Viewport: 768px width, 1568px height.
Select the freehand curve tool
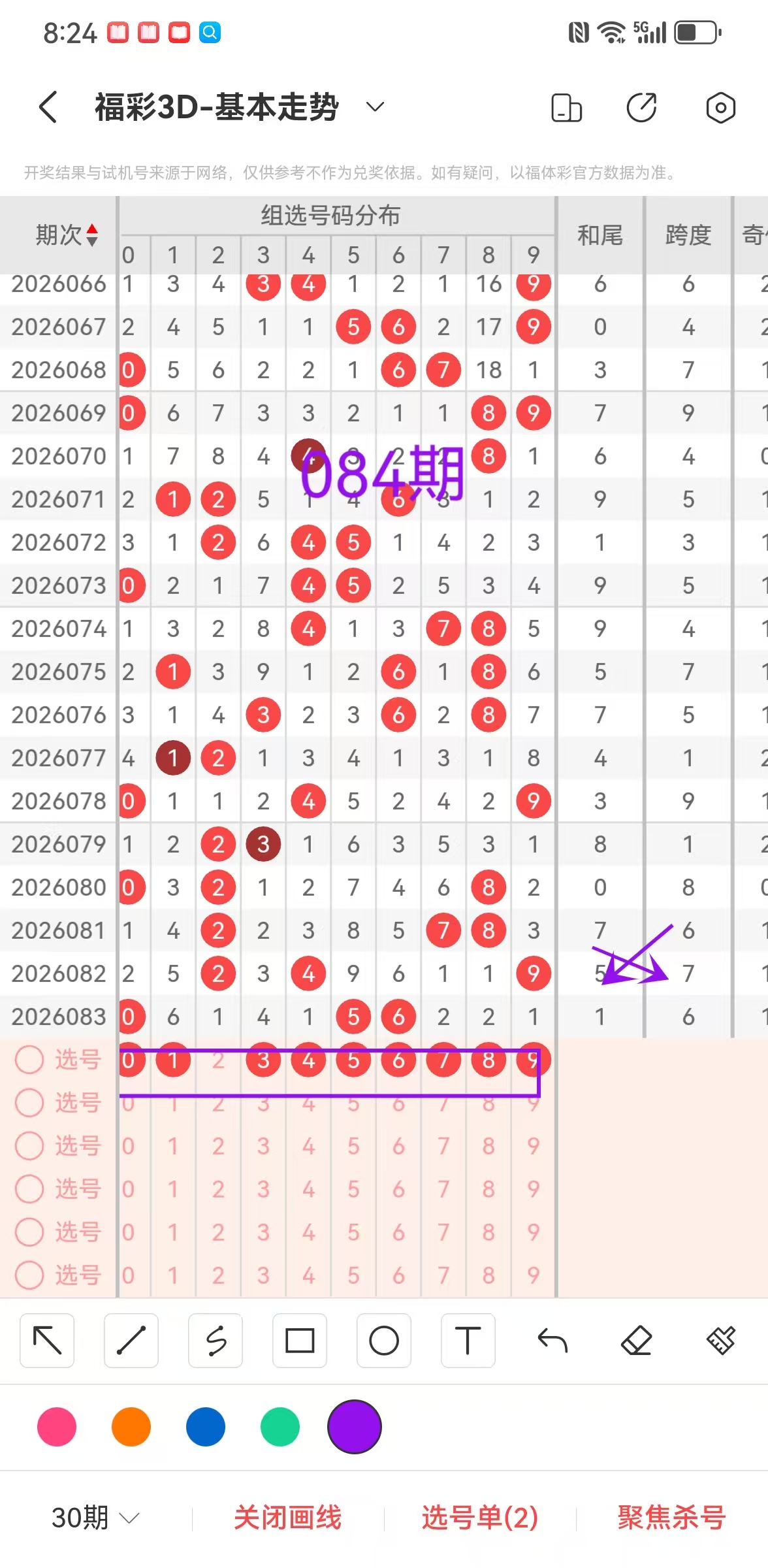(216, 1341)
